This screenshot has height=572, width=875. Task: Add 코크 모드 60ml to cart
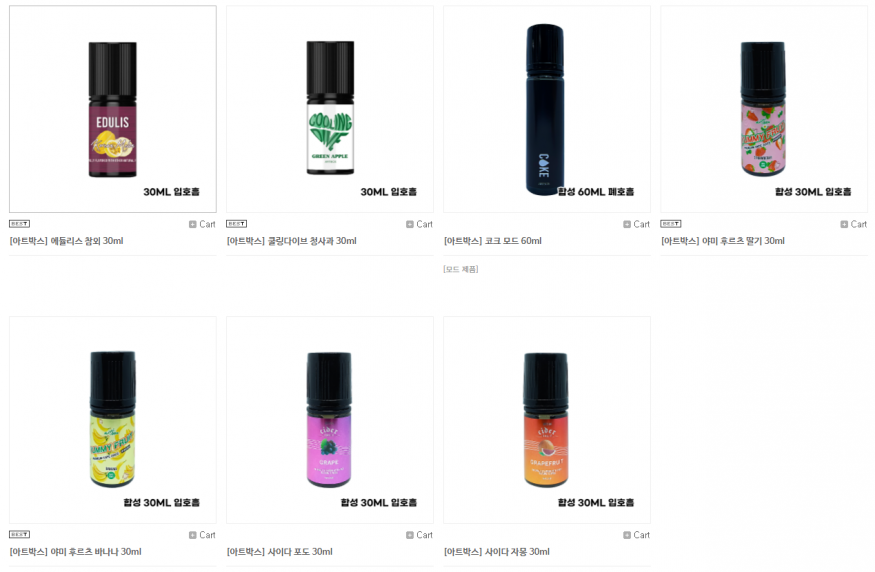pyautogui.click(x=636, y=224)
